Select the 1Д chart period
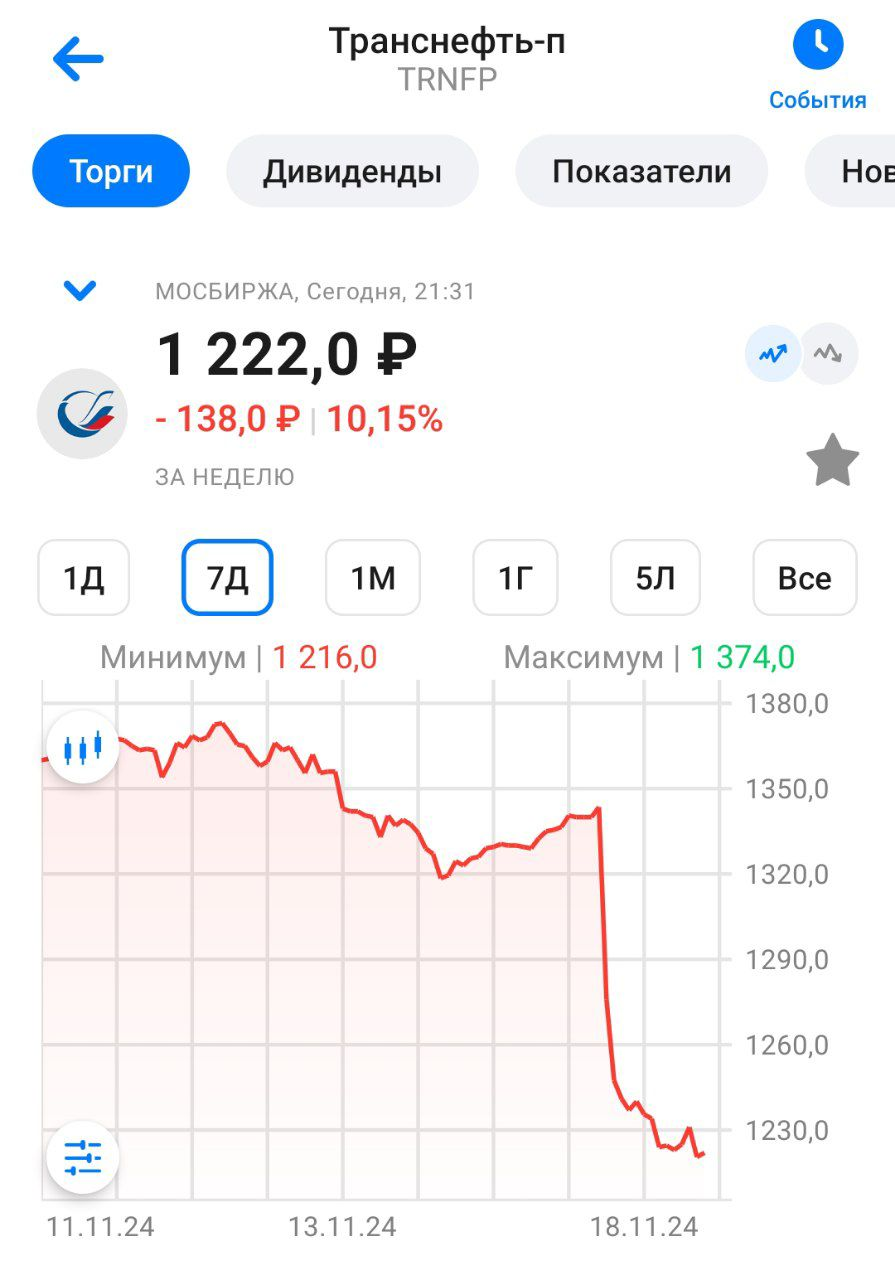 (84, 578)
